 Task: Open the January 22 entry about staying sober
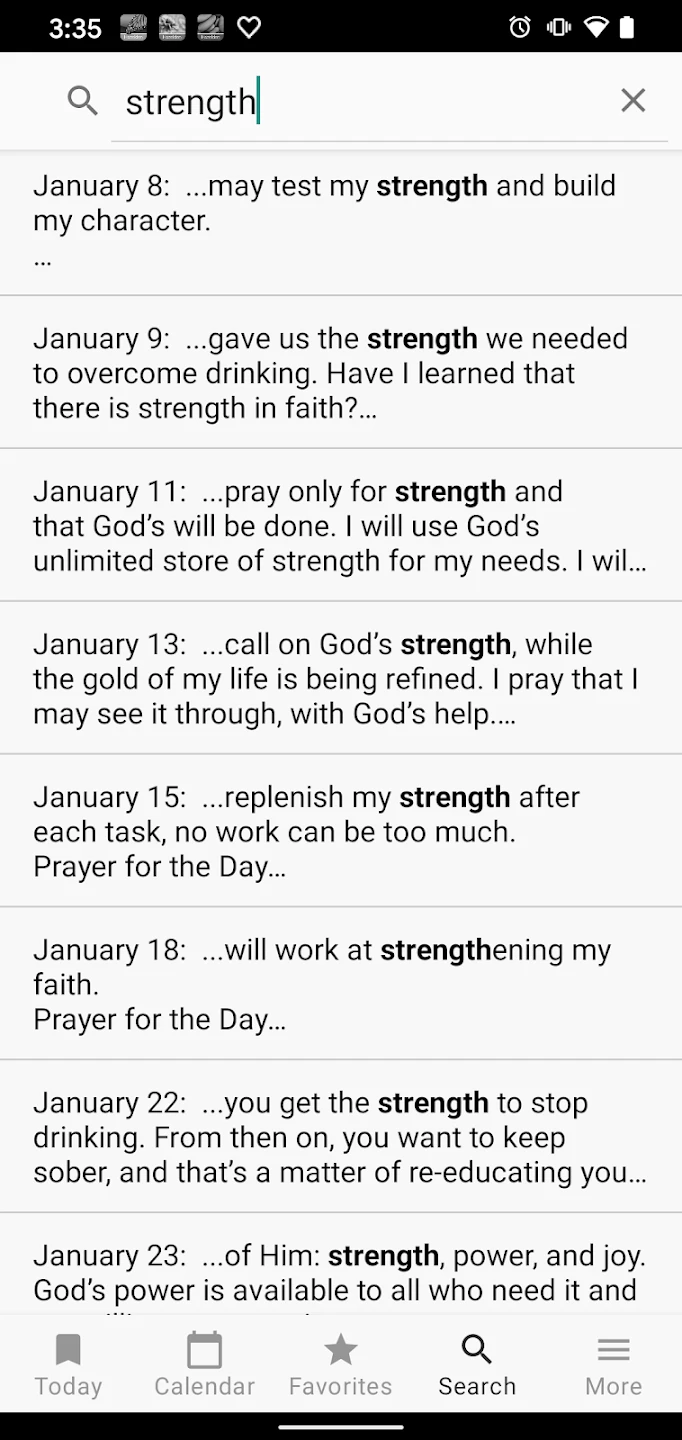pos(340,1137)
